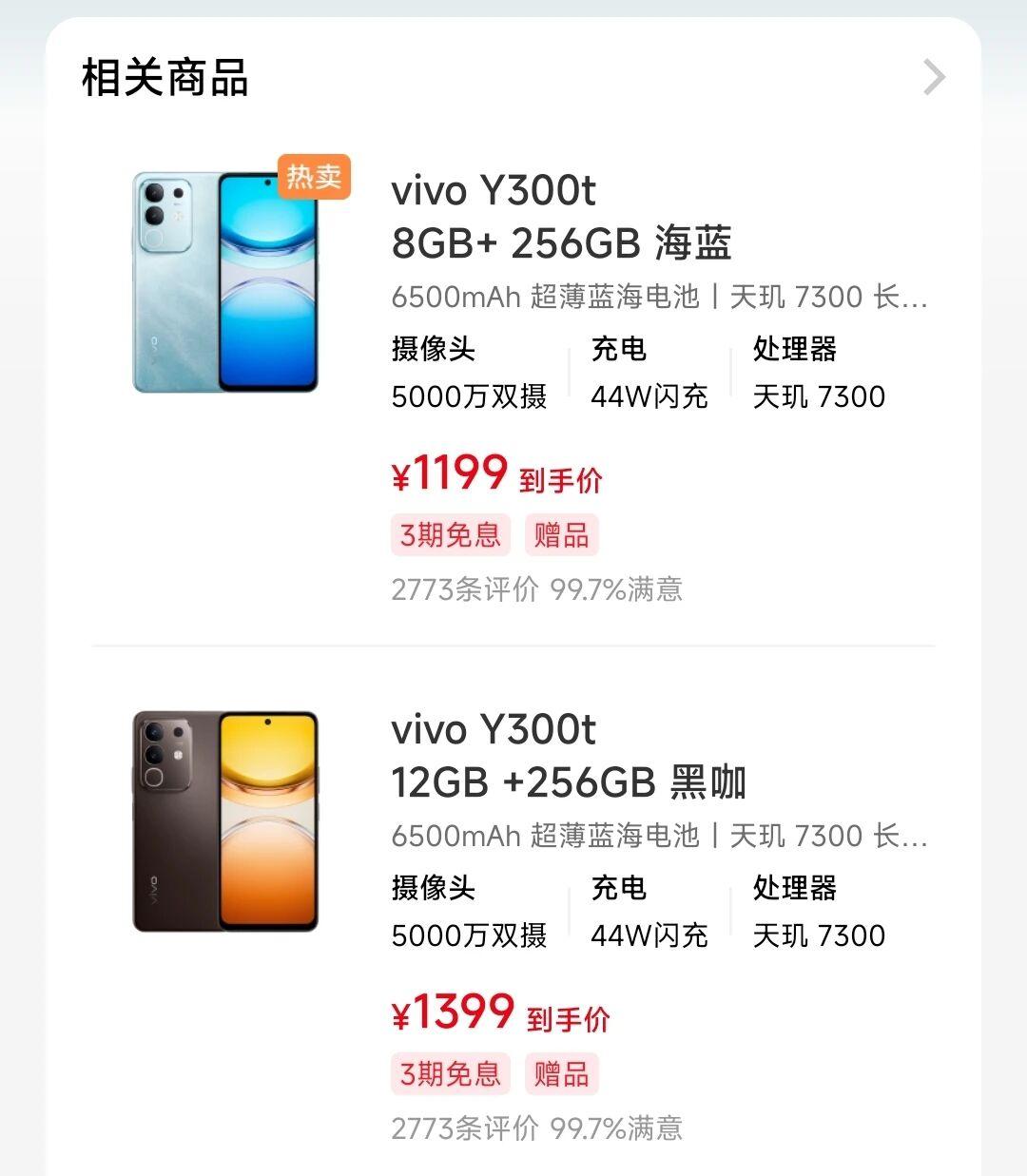The width and height of the screenshot is (1027, 1176).
Task: Open the 2773条评价 reviews for the 海蓝 model
Action: (x=539, y=591)
